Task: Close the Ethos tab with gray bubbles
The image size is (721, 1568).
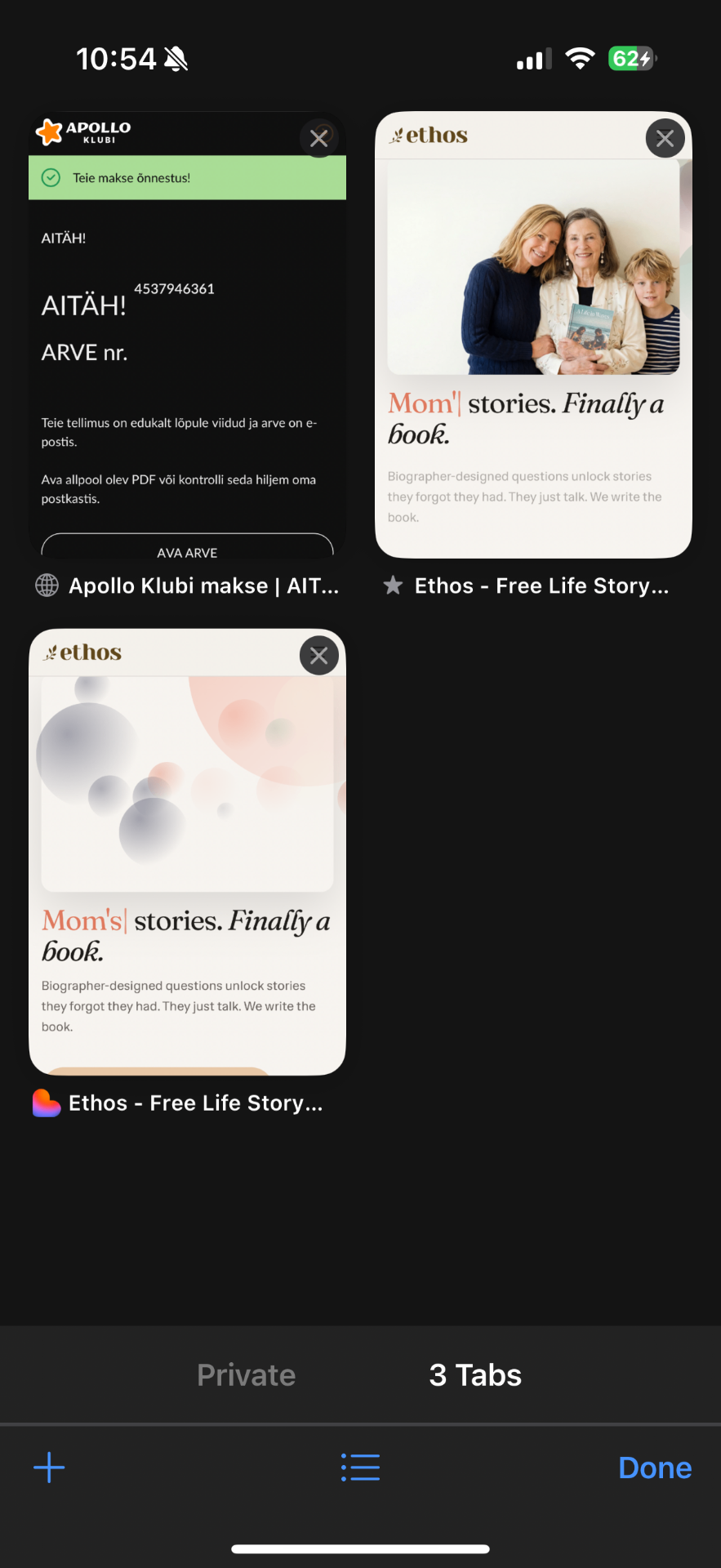Action: click(x=319, y=655)
